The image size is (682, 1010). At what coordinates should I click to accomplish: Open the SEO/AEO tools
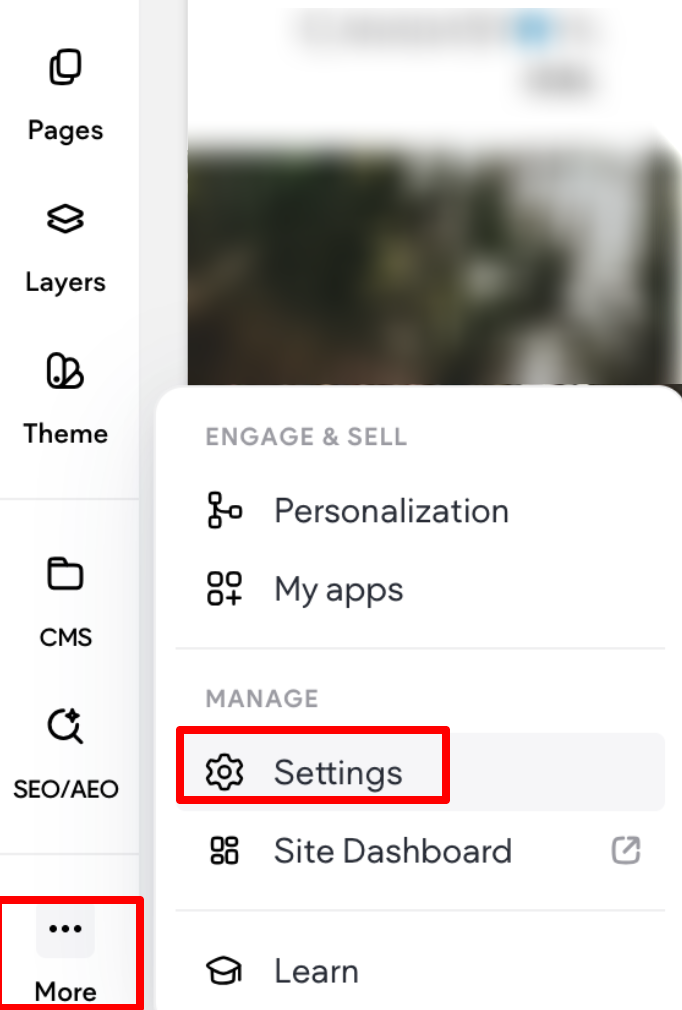point(65,753)
